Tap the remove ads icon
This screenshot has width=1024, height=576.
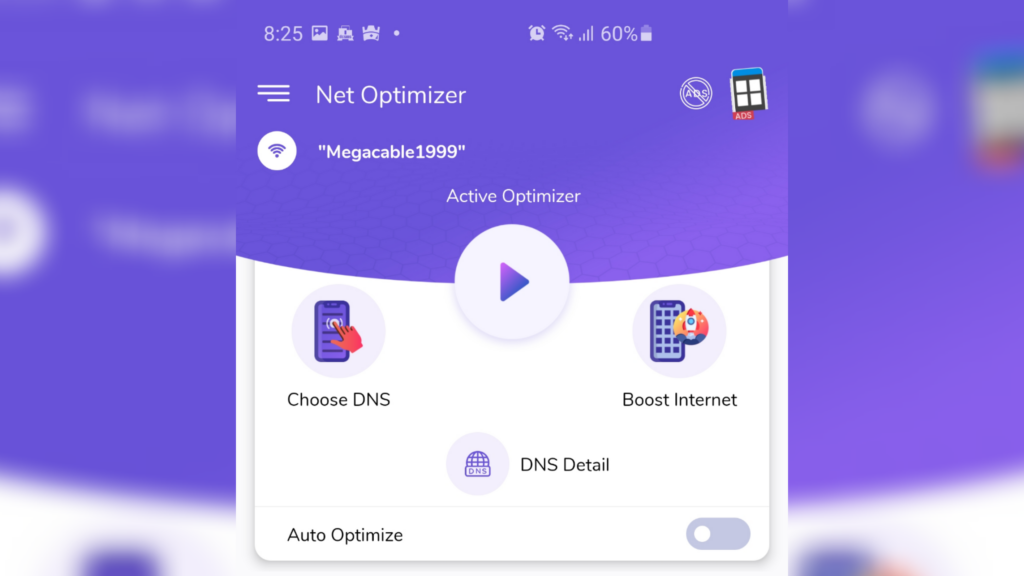[696, 94]
